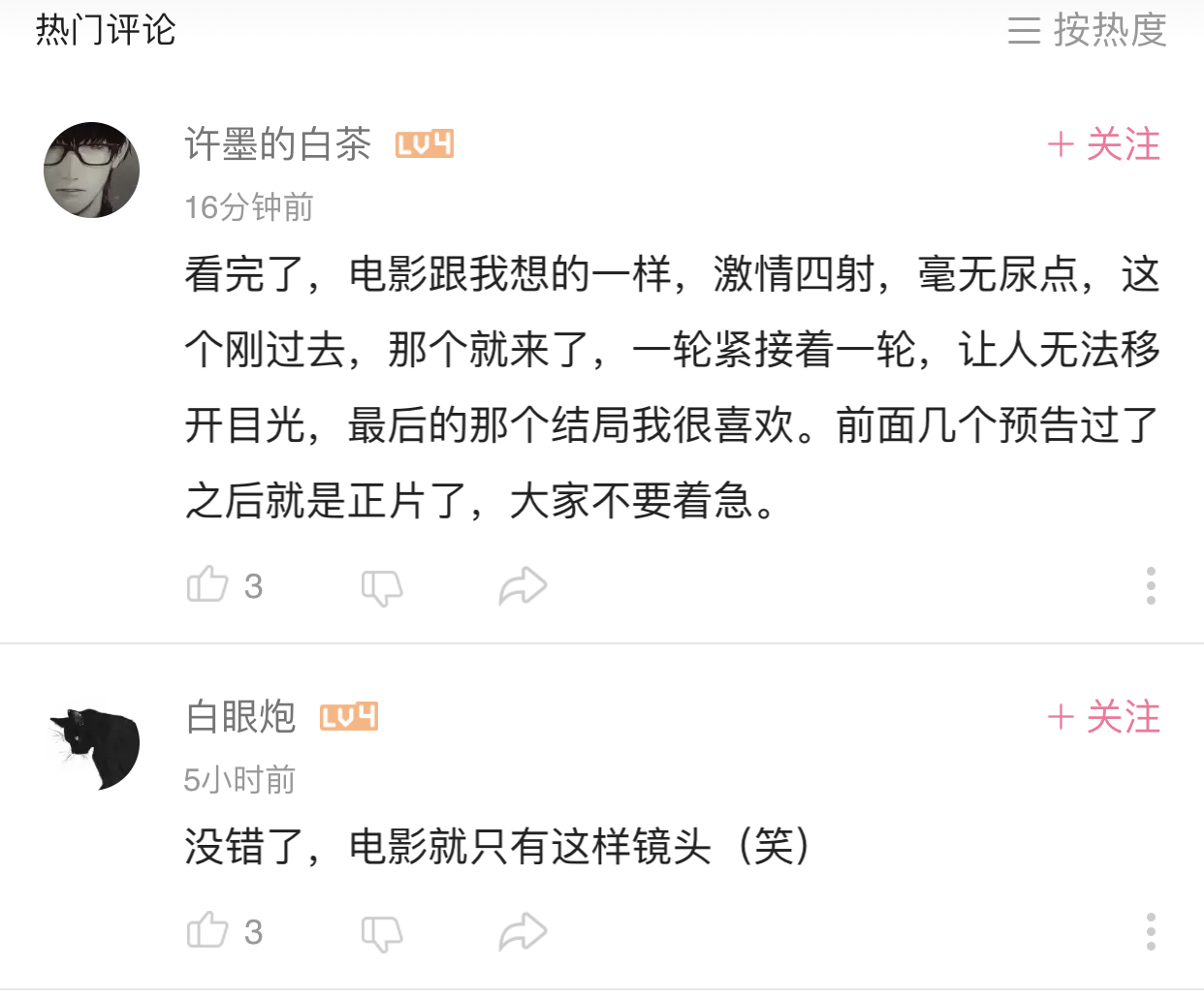Dislike 许墨的白茶's comment

(x=381, y=587)
